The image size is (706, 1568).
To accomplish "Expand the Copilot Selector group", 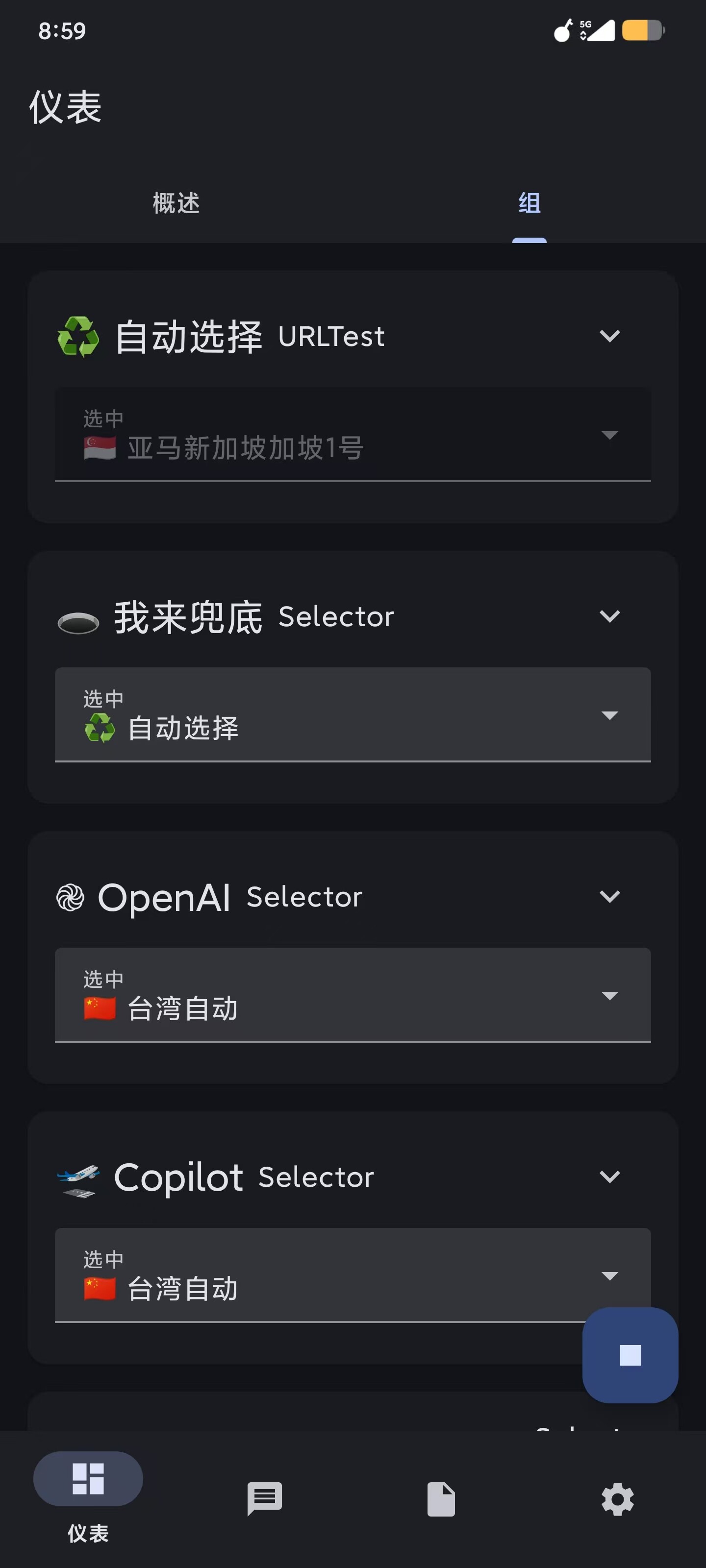I will tap(610, 1176).
